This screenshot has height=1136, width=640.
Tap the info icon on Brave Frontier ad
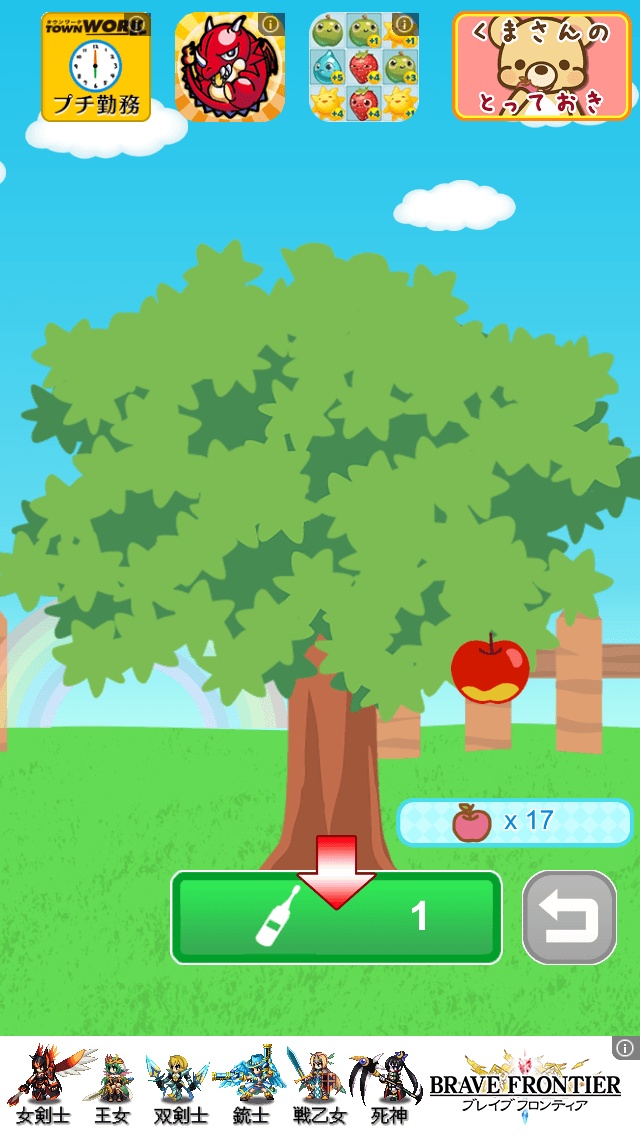625,1048
